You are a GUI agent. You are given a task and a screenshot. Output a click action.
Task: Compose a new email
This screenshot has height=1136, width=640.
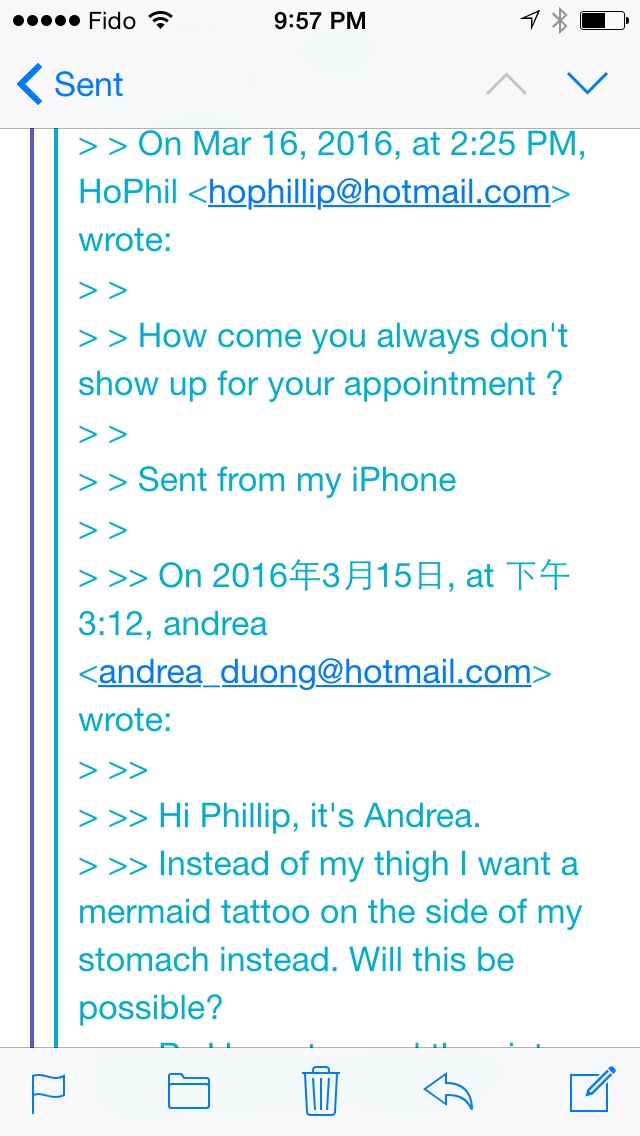[x=591, y=1091]
